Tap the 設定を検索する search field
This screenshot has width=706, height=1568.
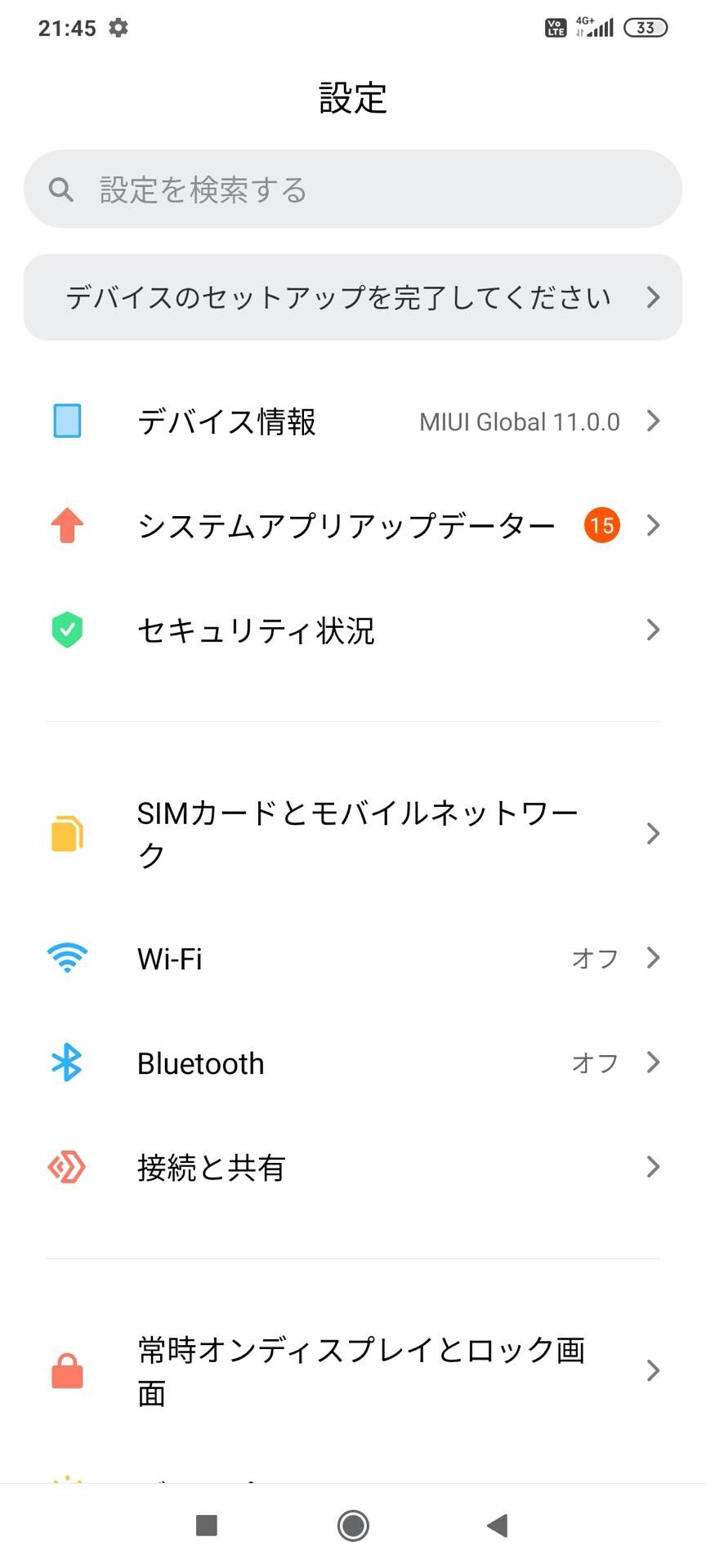[353, 189]
